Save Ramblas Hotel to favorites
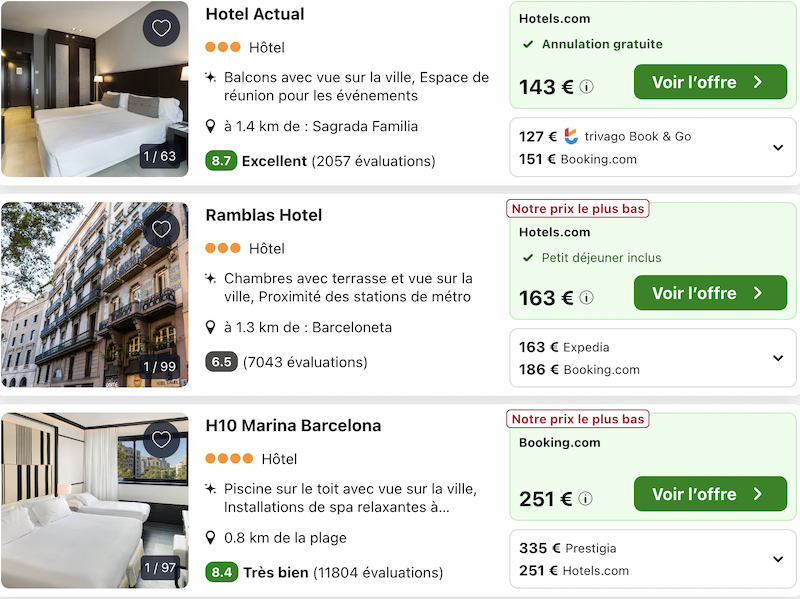Screen dimensions: 800x599 161,229
